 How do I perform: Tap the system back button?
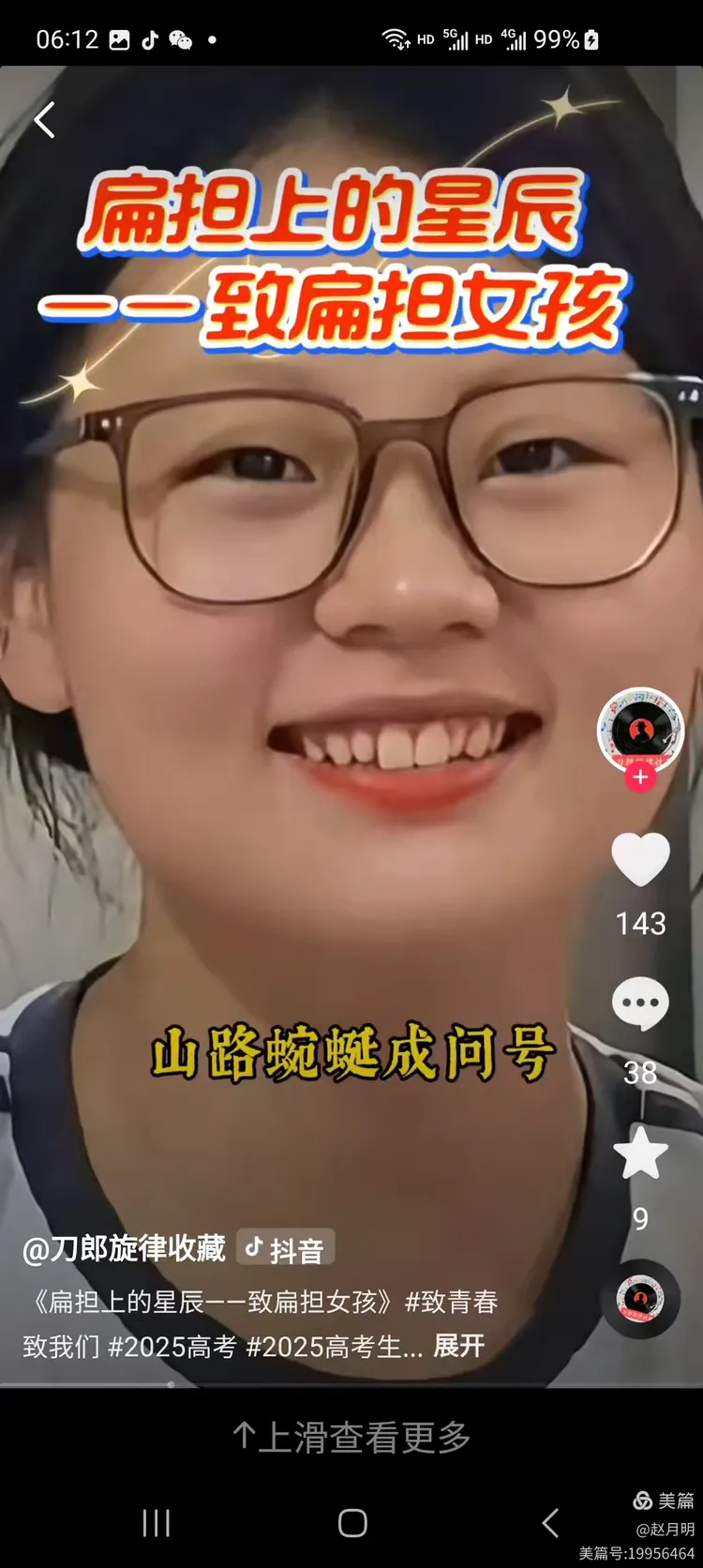550,1522
